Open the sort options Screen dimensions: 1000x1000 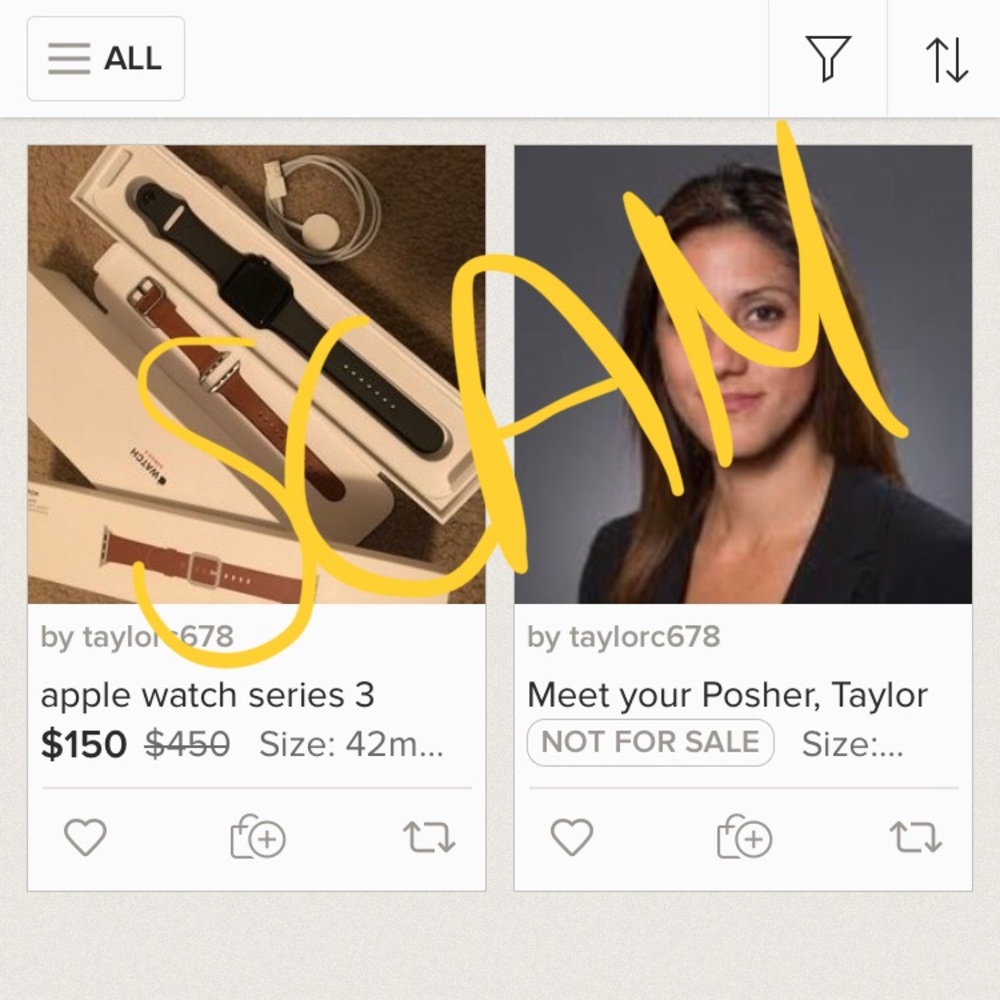(x=945, y=59)
